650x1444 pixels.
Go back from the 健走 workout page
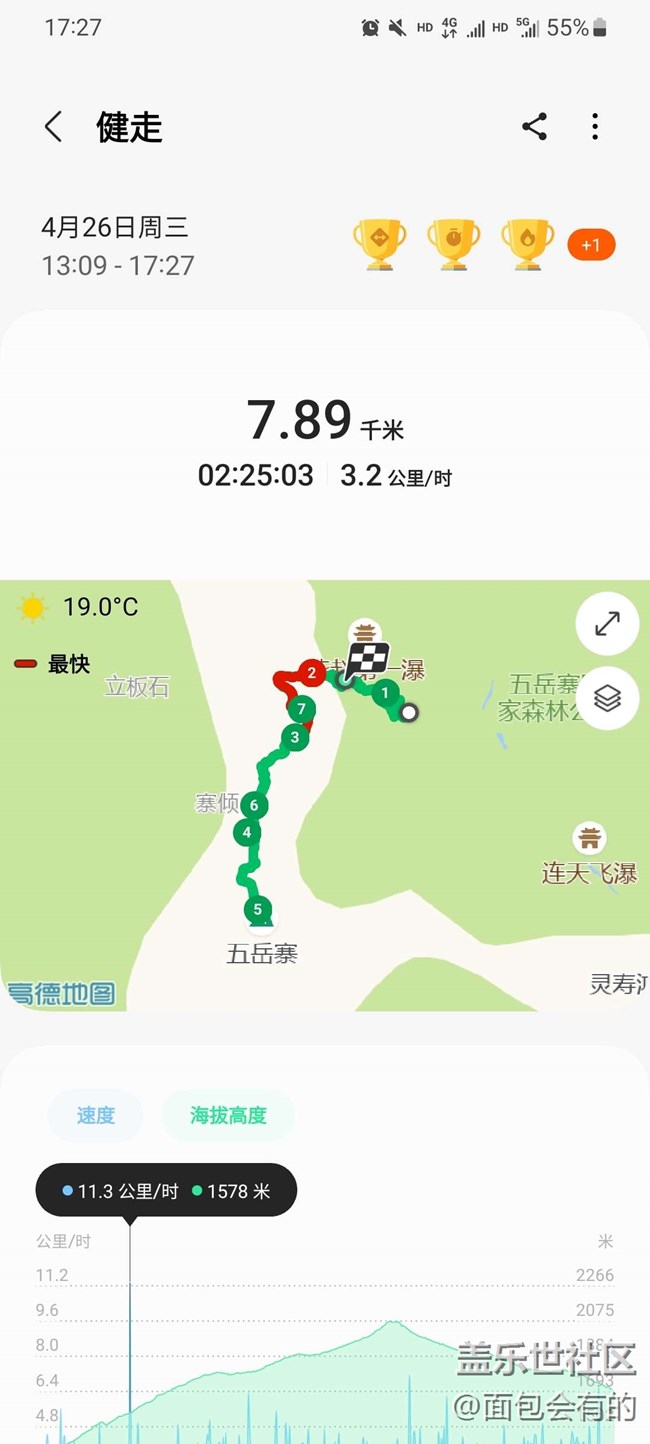coord(54,127)
